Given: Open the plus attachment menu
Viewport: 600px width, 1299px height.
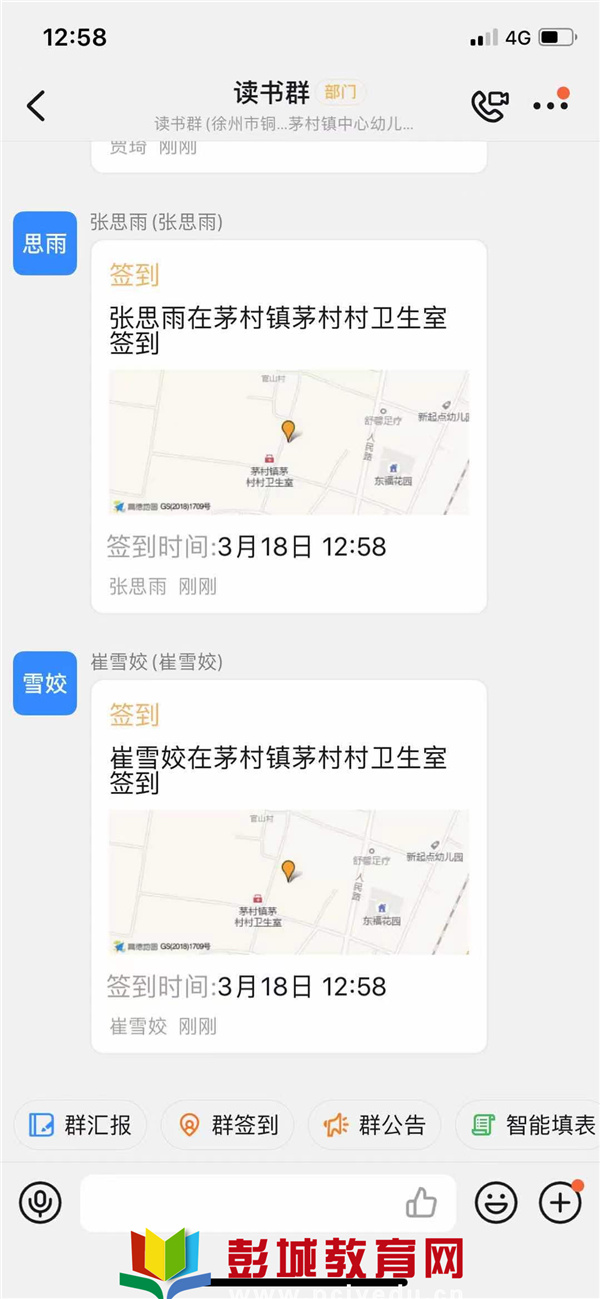Looking at the screenshot, I should (560, 1202).
